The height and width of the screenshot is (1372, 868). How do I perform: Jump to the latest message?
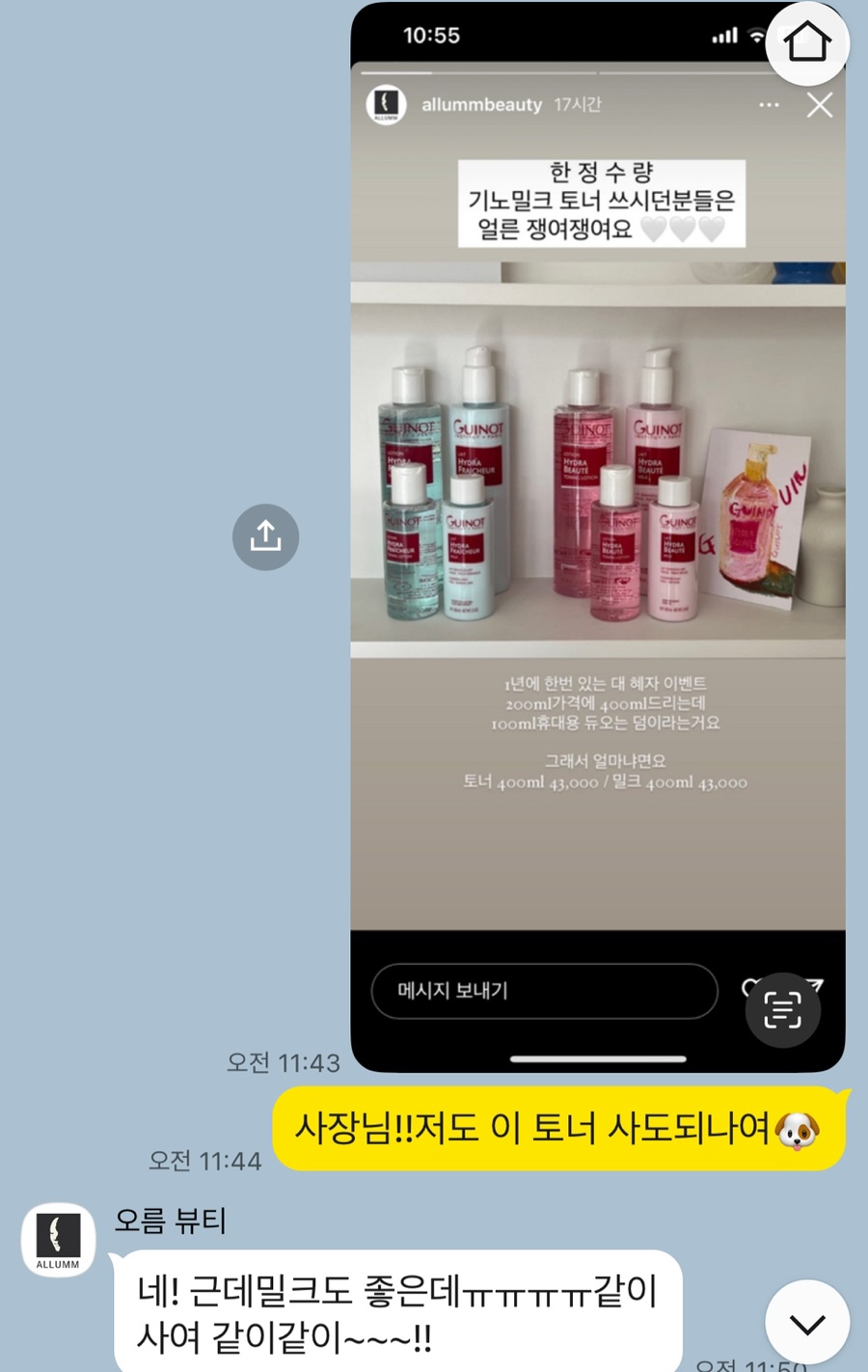pyautogui.click(x=806, y=1323)
